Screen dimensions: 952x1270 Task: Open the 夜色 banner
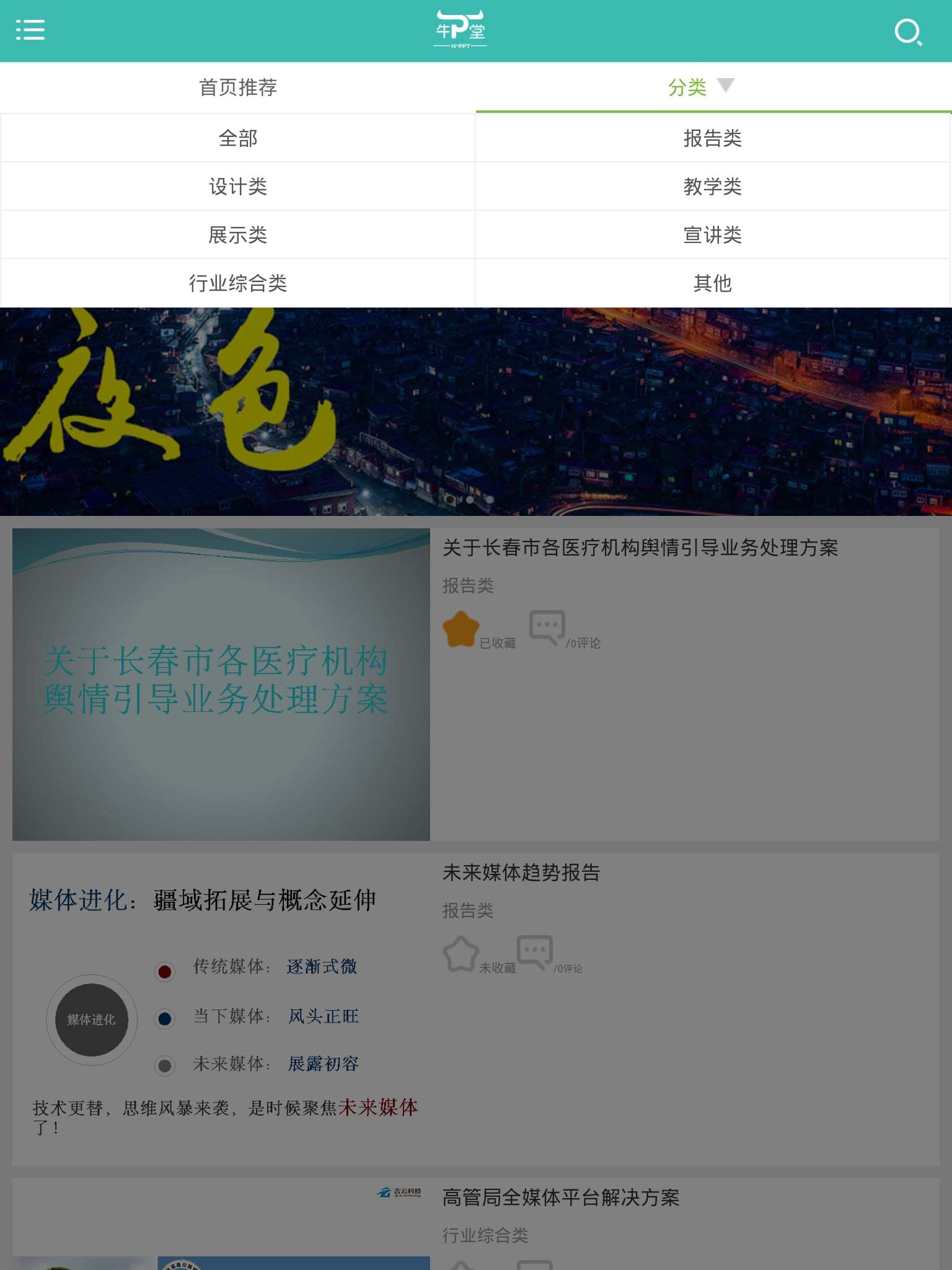[x=476, y=411]
